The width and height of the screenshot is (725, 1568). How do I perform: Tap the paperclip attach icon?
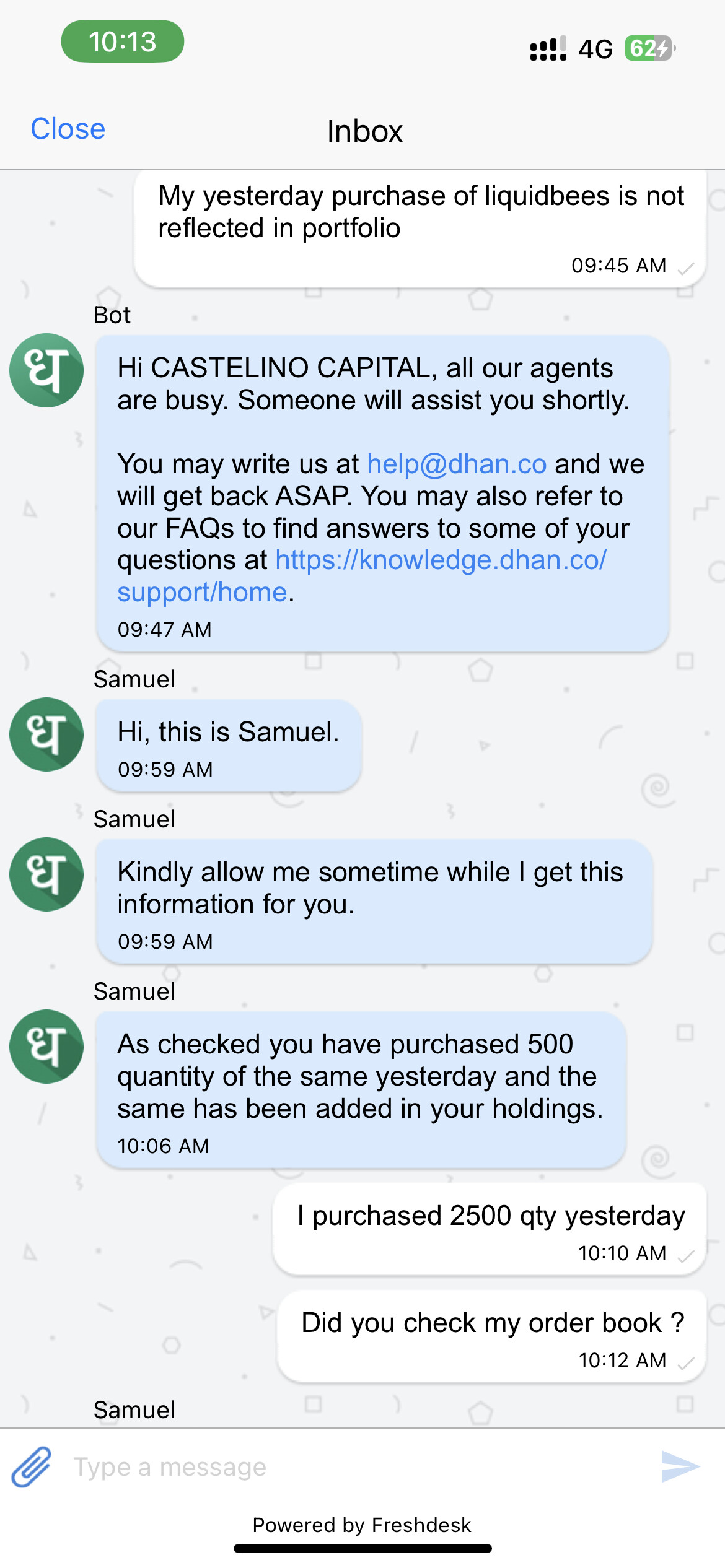(x=32, y=1467)
